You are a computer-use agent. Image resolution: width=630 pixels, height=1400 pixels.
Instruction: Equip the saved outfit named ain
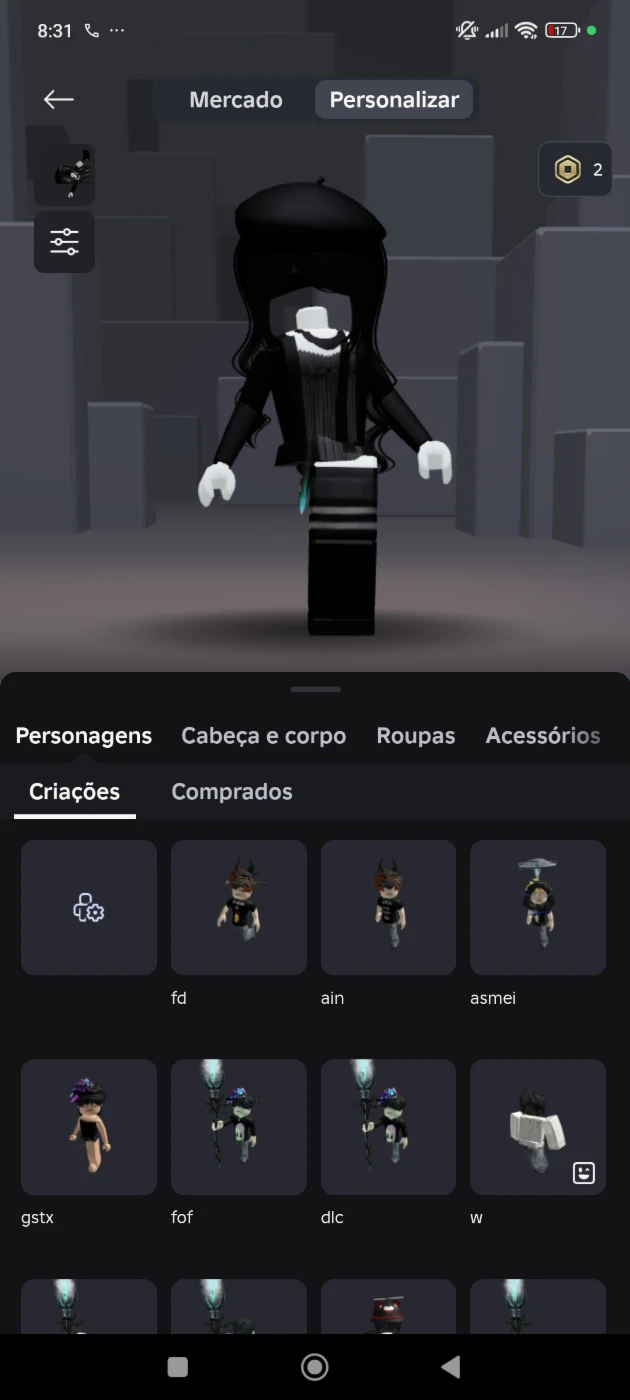[388, 907]
